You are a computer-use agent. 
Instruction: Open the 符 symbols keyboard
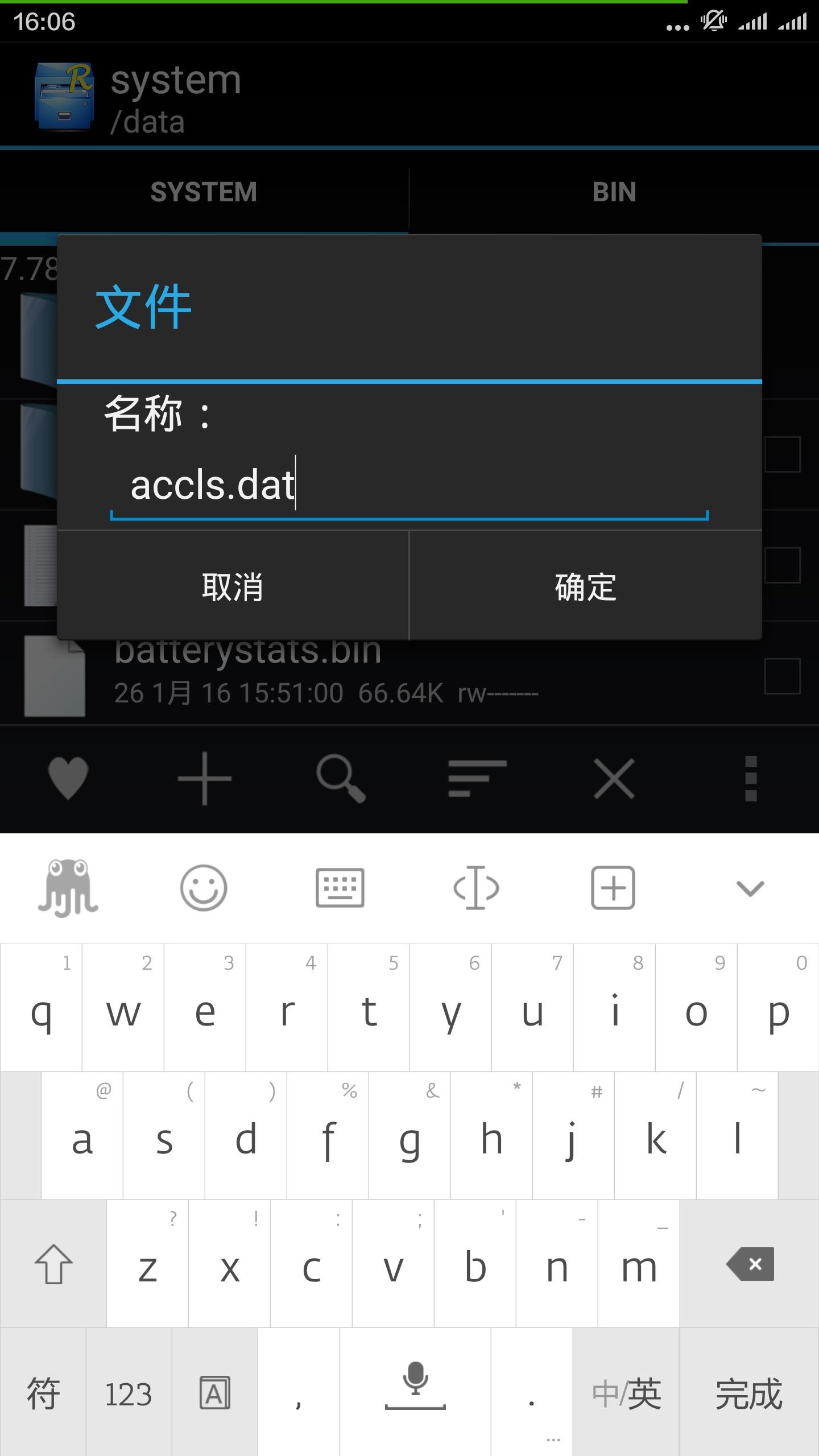point(43,1393)
